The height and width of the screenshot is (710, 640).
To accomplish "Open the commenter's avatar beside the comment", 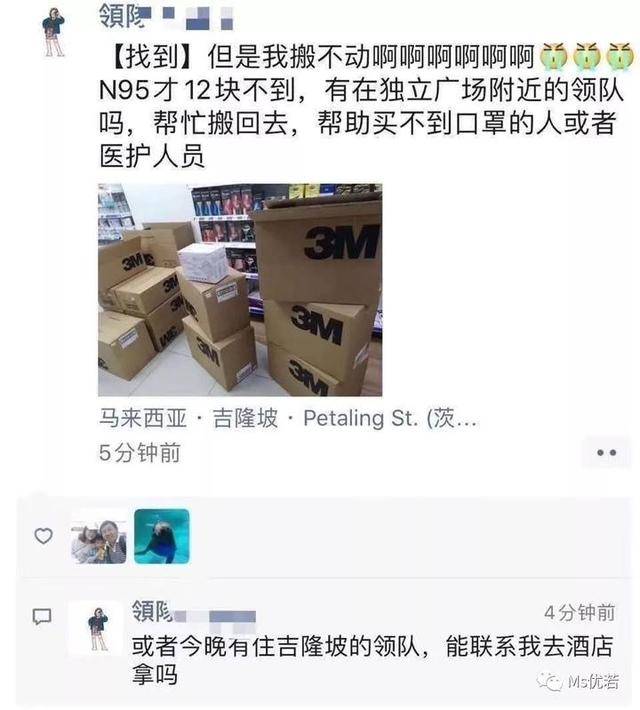I will [x=97, y=628].
